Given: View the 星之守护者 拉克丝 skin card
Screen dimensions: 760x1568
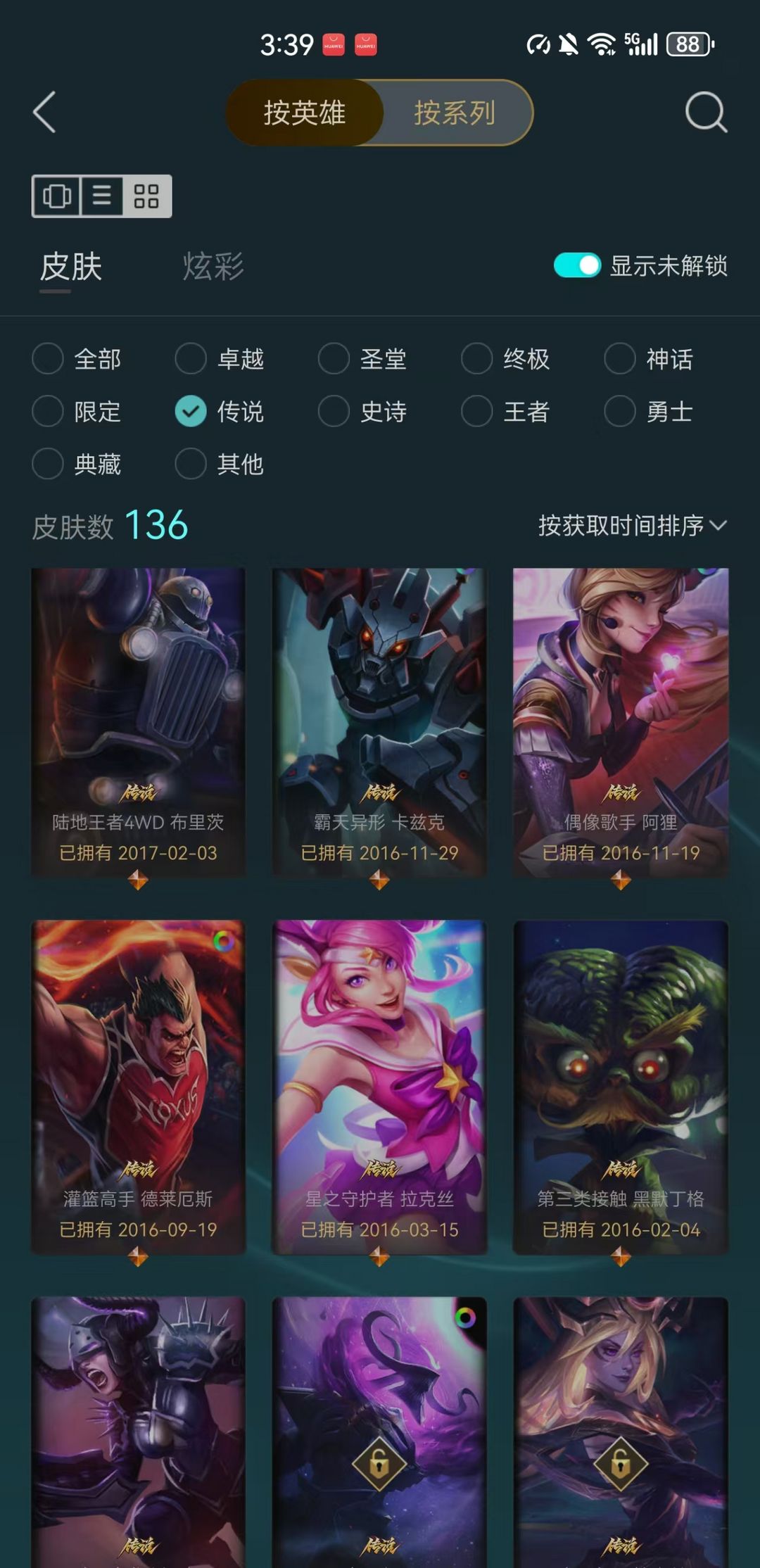Looking at the screenshot, I should 379,1086.
